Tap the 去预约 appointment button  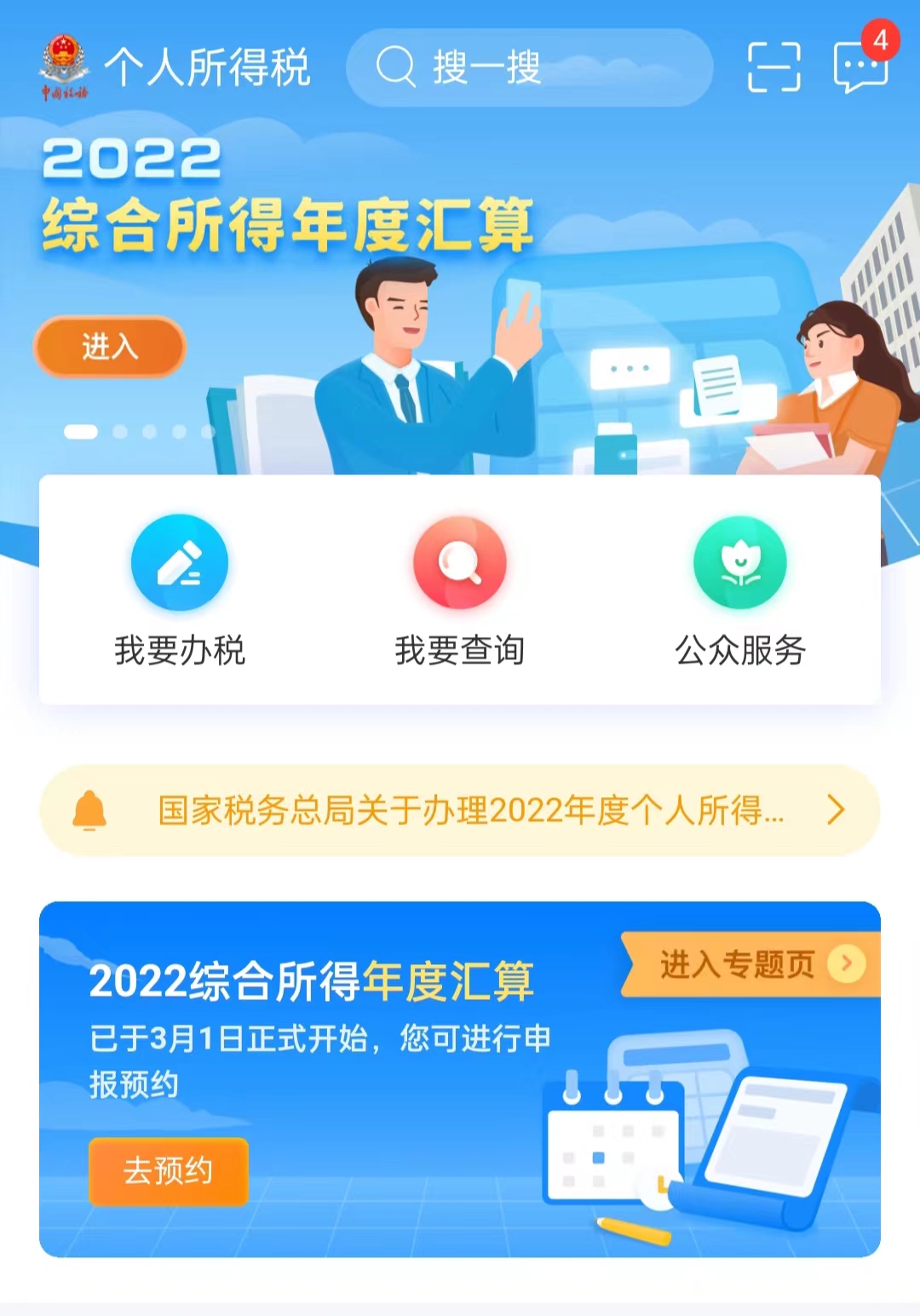[168, 1172]
